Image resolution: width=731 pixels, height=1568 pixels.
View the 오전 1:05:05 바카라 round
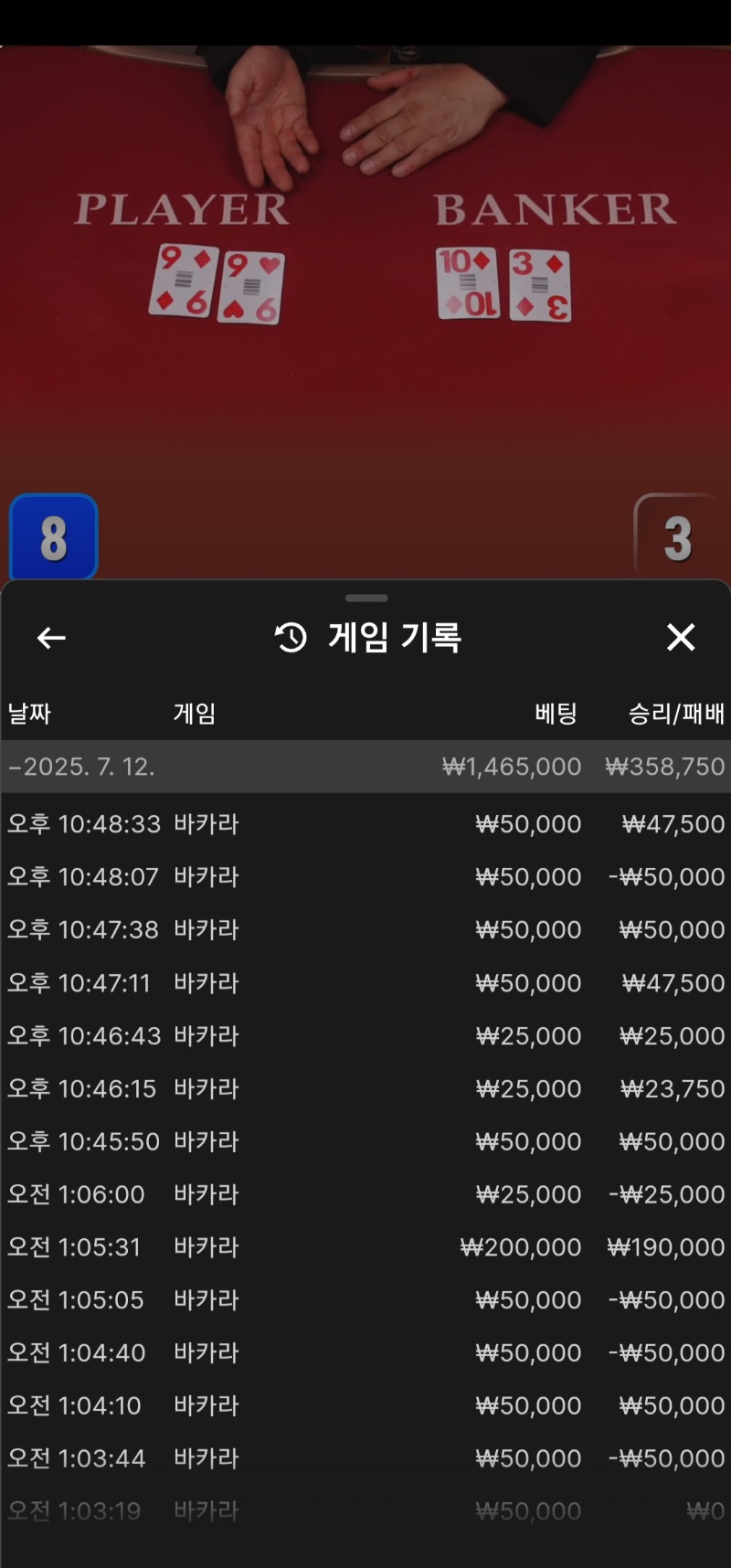(365, 1300)
